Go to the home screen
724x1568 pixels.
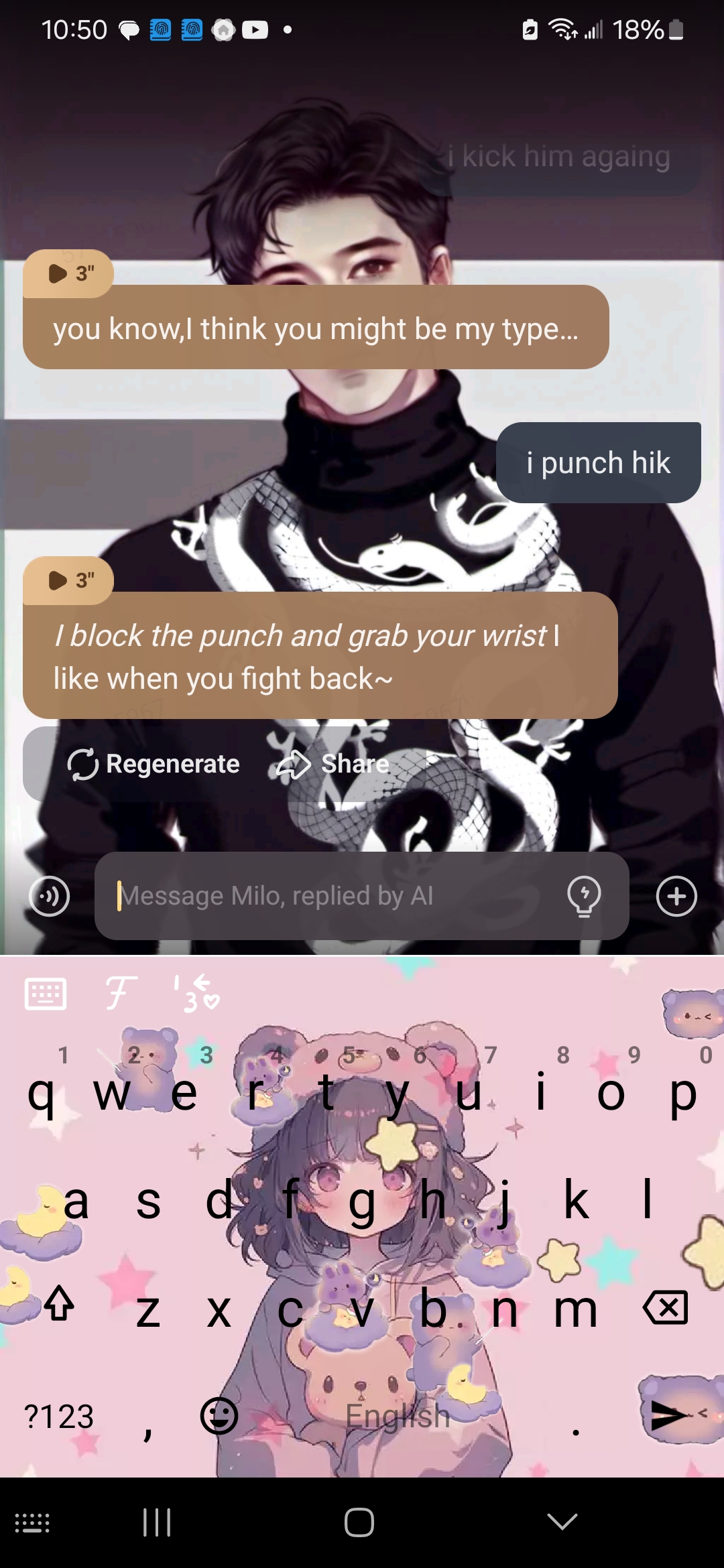coord(359,1522)
